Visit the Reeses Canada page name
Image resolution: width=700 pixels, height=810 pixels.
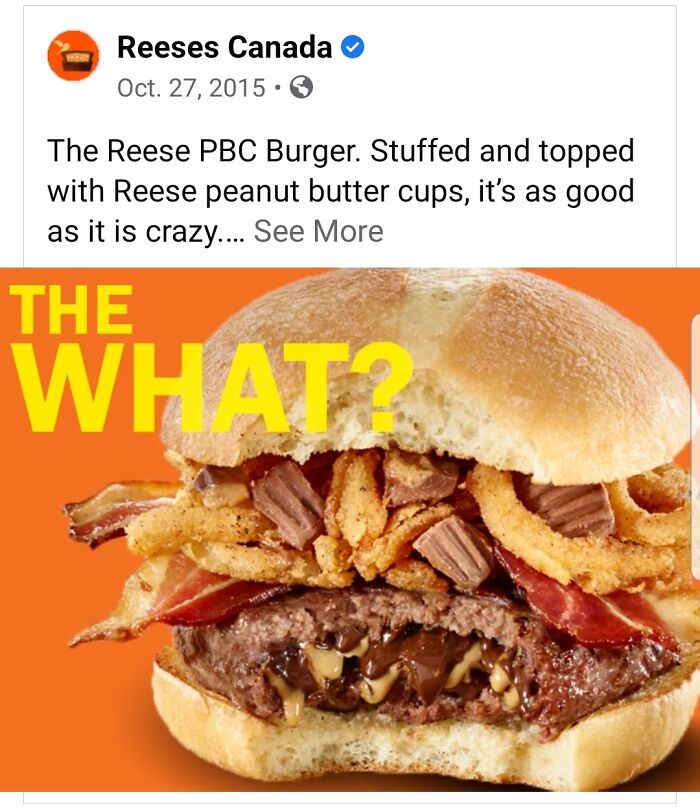point(224,46)
